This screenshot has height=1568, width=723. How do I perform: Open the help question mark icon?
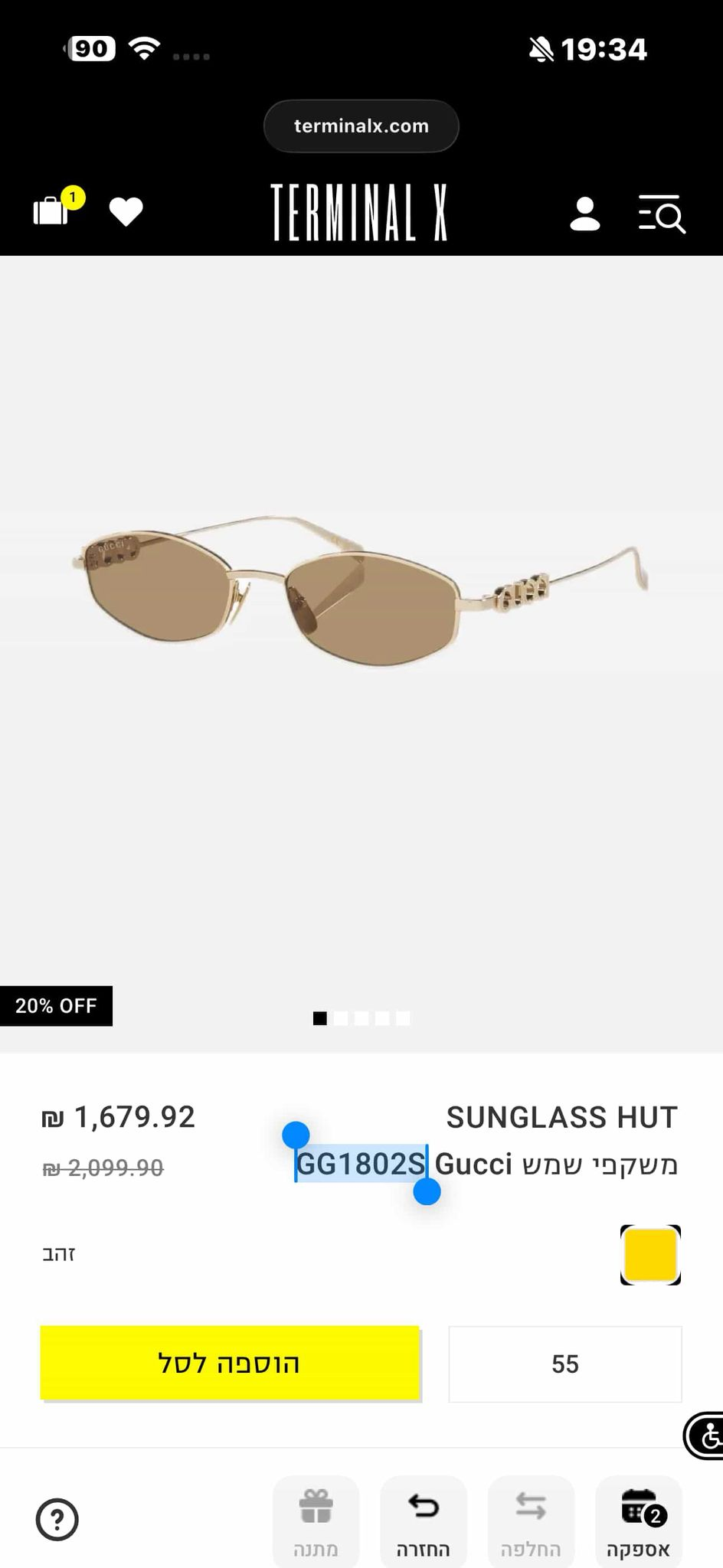click(x=57, y=1519)
